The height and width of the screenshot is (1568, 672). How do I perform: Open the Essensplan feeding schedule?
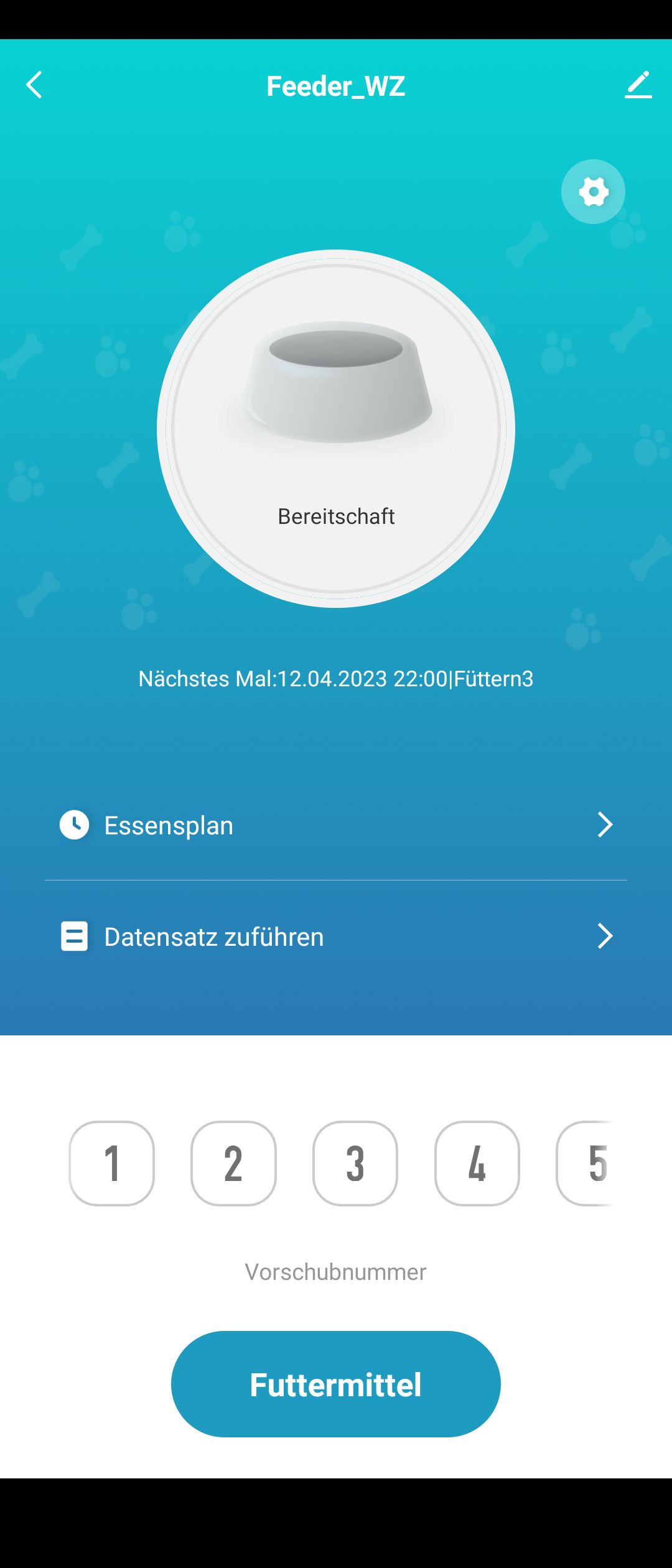click(336, 825)
